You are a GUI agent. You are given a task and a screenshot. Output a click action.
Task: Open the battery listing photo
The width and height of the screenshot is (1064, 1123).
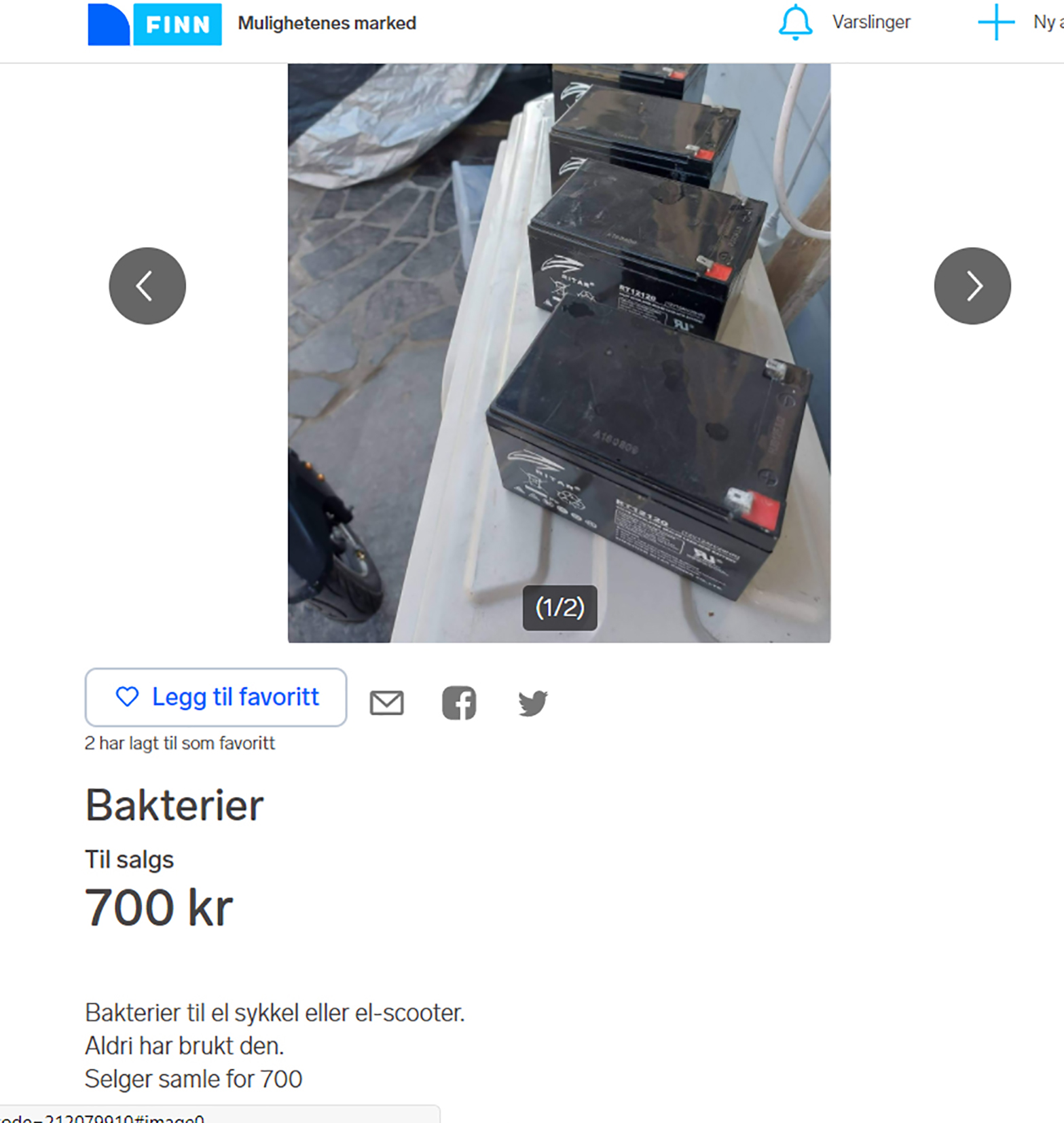click(x=559, y=353)
